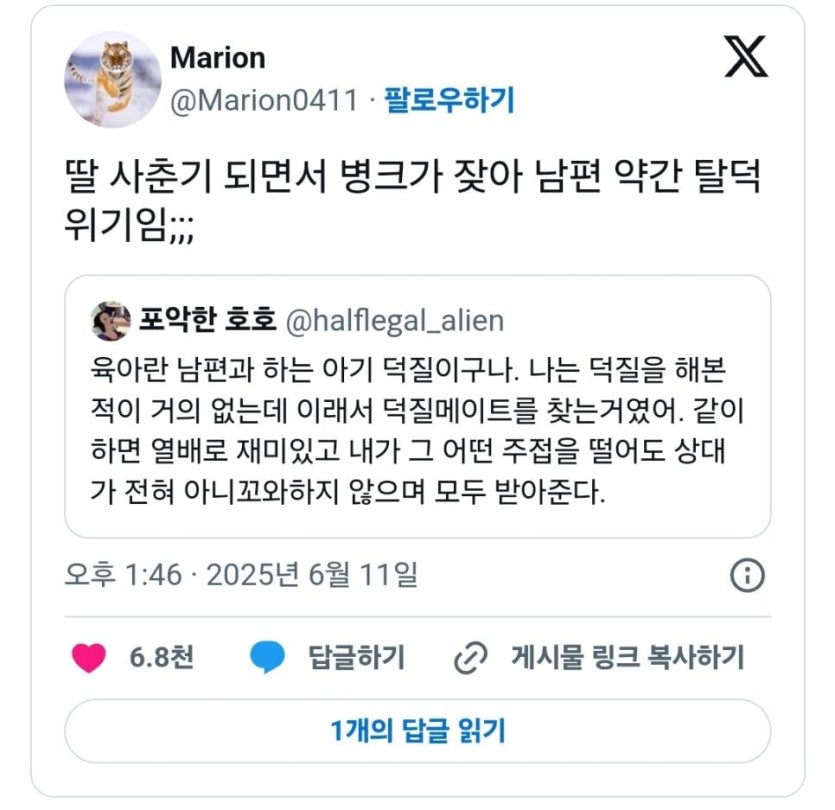The image size is (835, 810).
Task: Follow Marion via 팔로우하기 link
Action: pyautogui.click(x=449, y=100)
